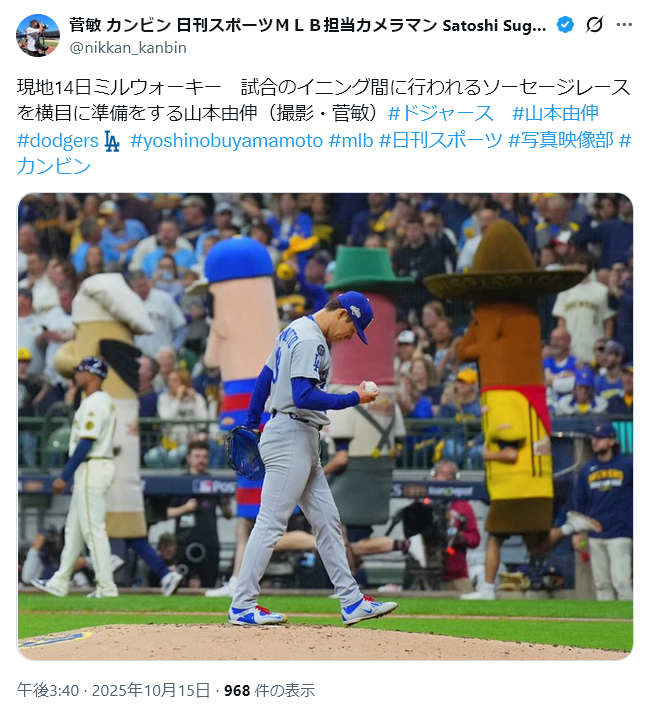View the post's photo full screen

click(x=325, y=426)
